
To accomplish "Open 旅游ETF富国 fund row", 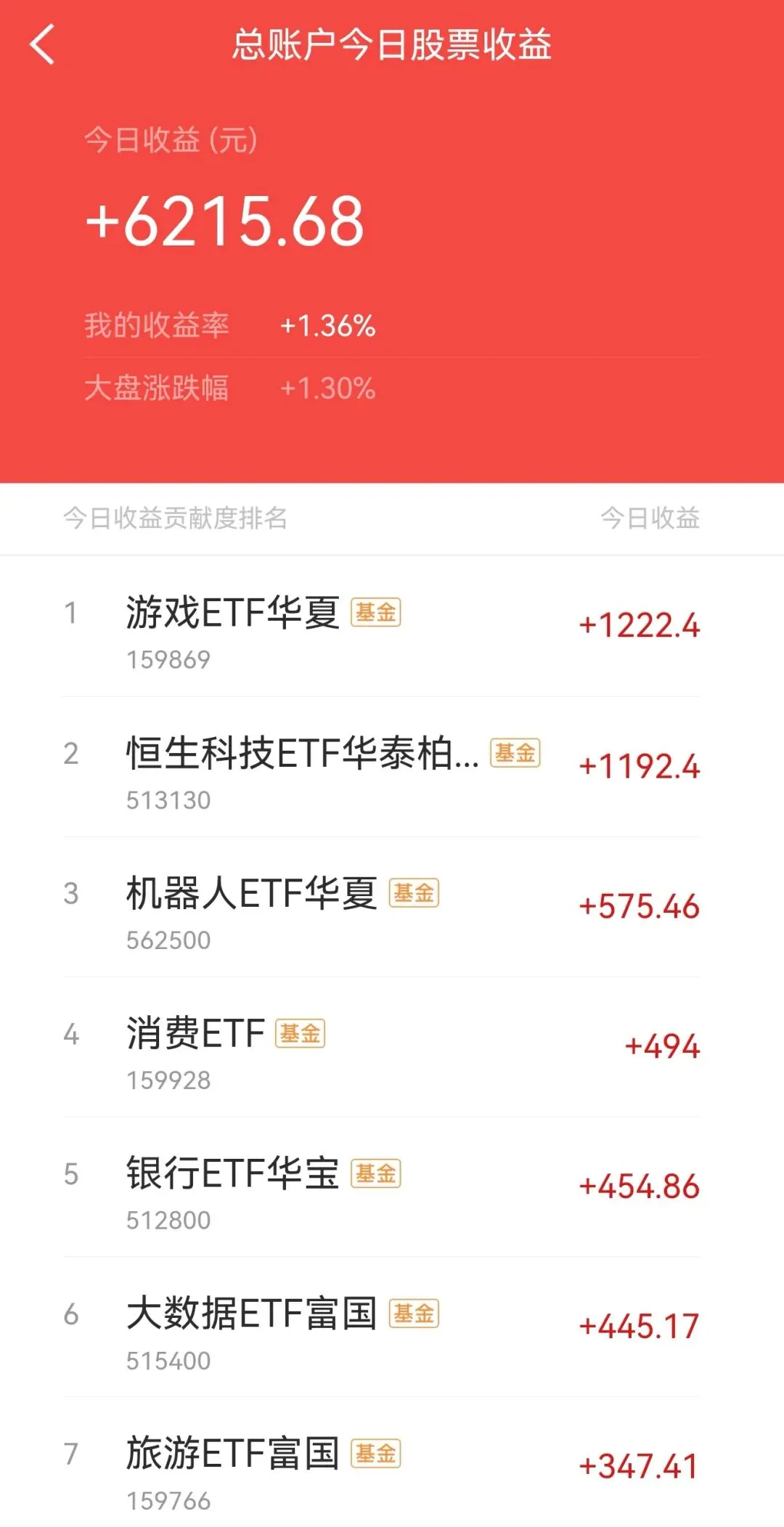I will pyautogui.click(x=381, y=1467).
